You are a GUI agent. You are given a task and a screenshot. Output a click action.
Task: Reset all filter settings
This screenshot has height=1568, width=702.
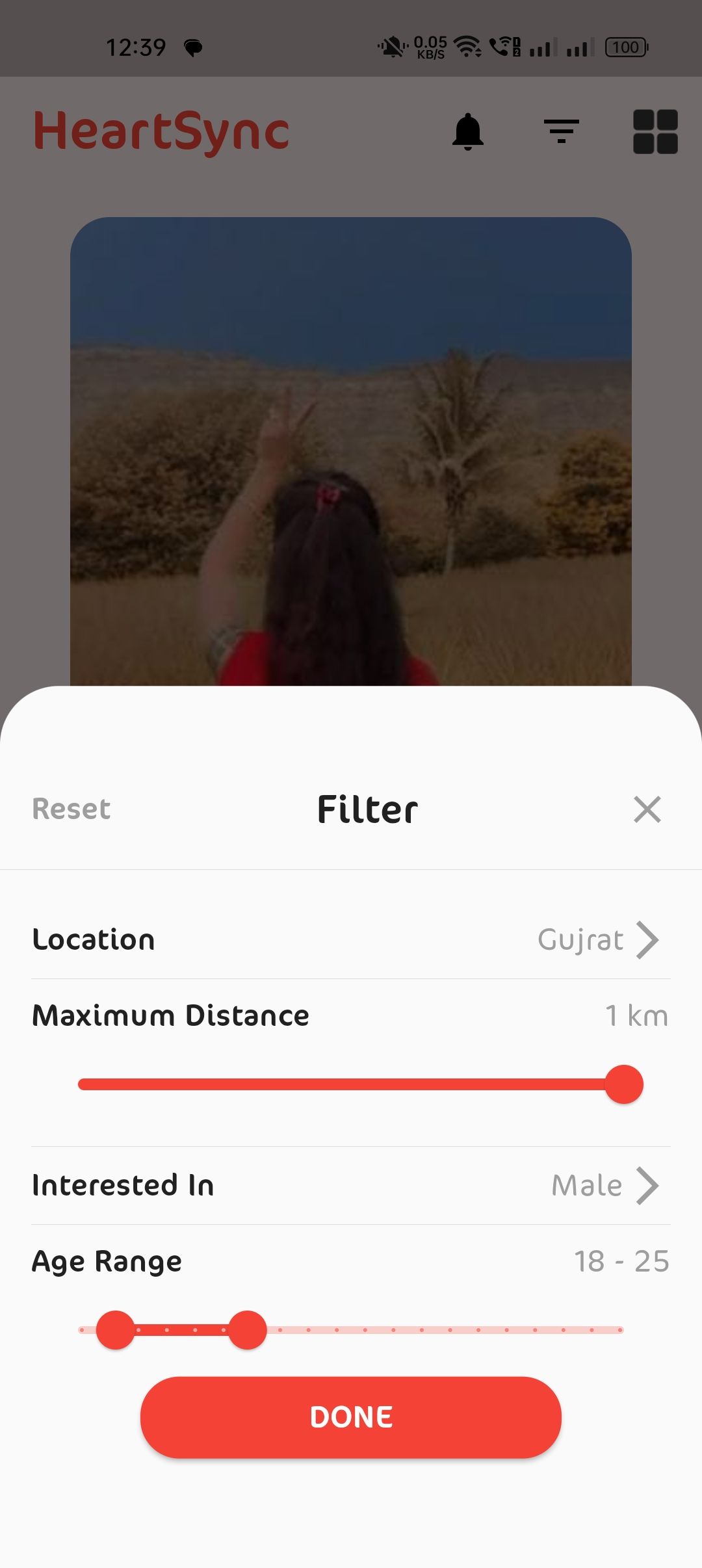click(x=71, y=809)
